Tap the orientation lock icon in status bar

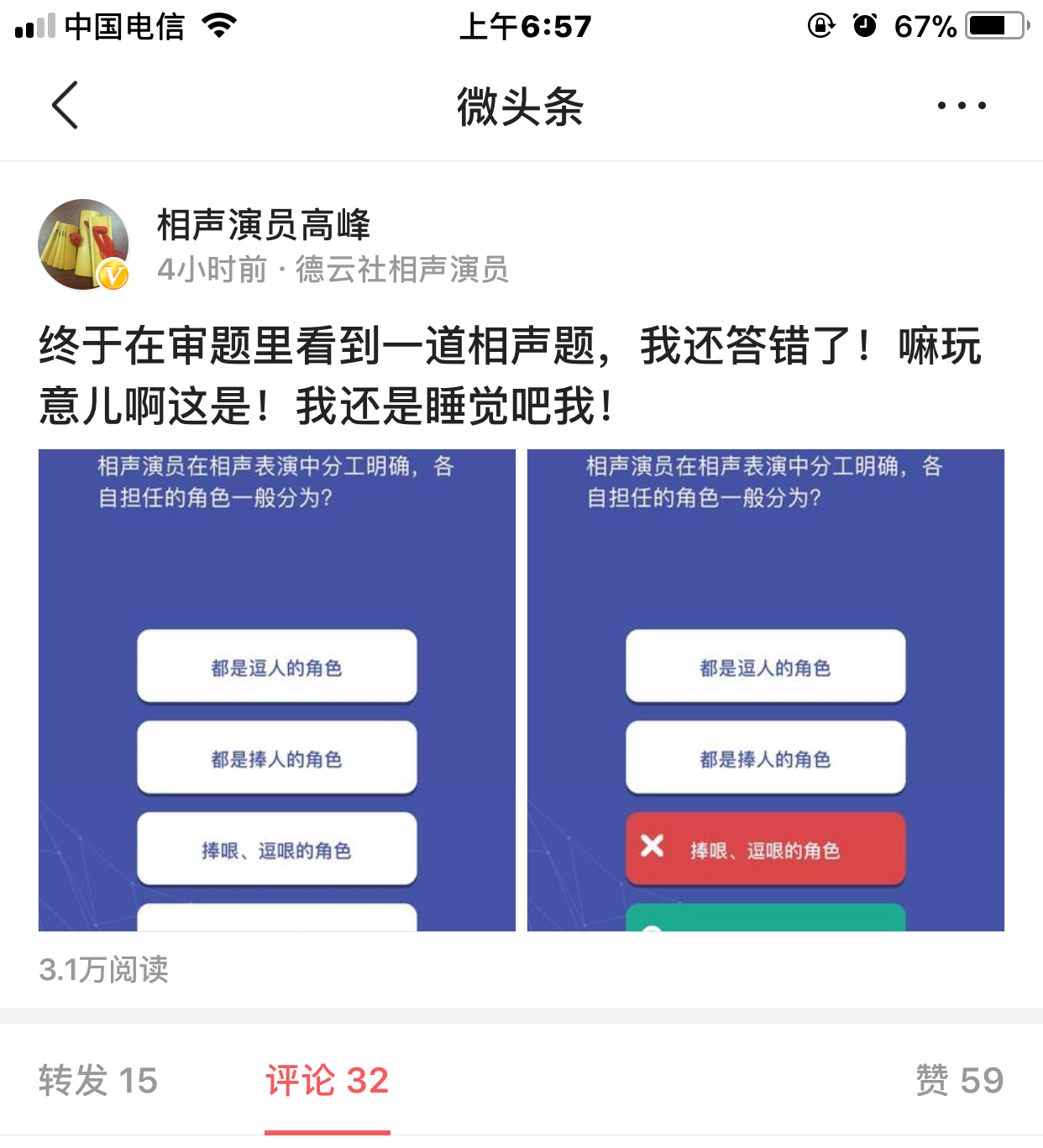820,26
